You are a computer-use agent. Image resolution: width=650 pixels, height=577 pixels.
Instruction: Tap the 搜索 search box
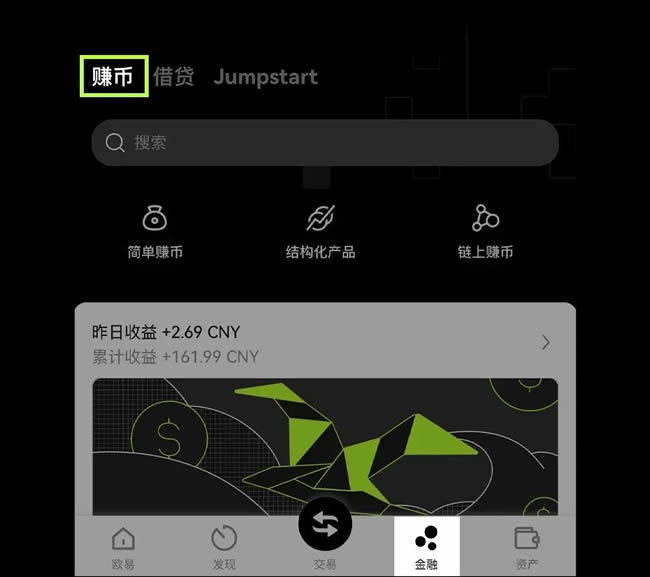(x=325, y=143)
